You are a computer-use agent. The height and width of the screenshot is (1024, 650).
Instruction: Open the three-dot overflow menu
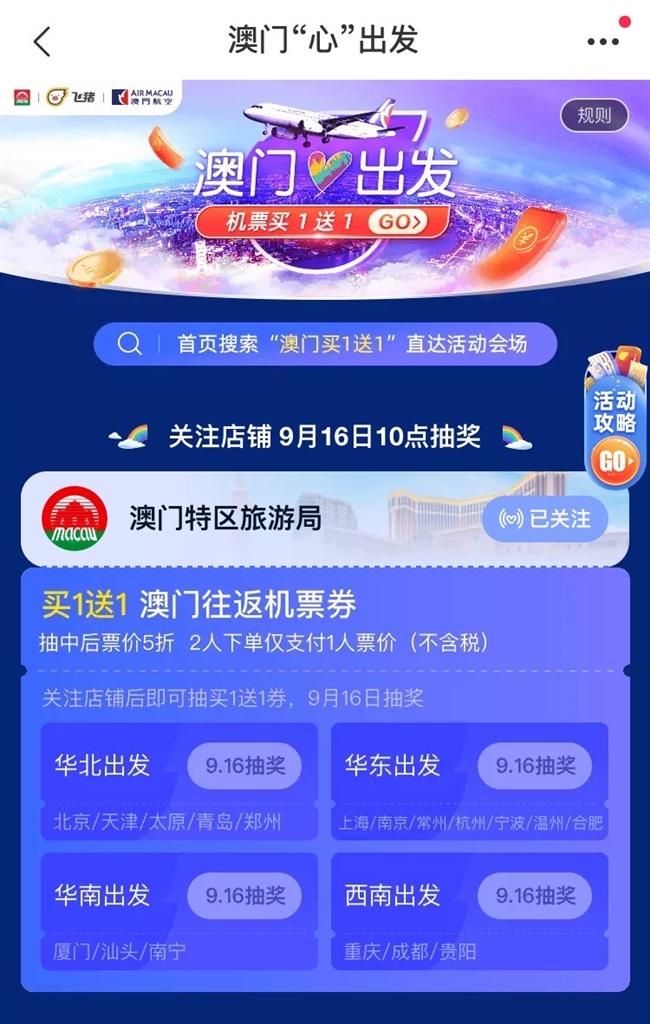coord(603,42)
